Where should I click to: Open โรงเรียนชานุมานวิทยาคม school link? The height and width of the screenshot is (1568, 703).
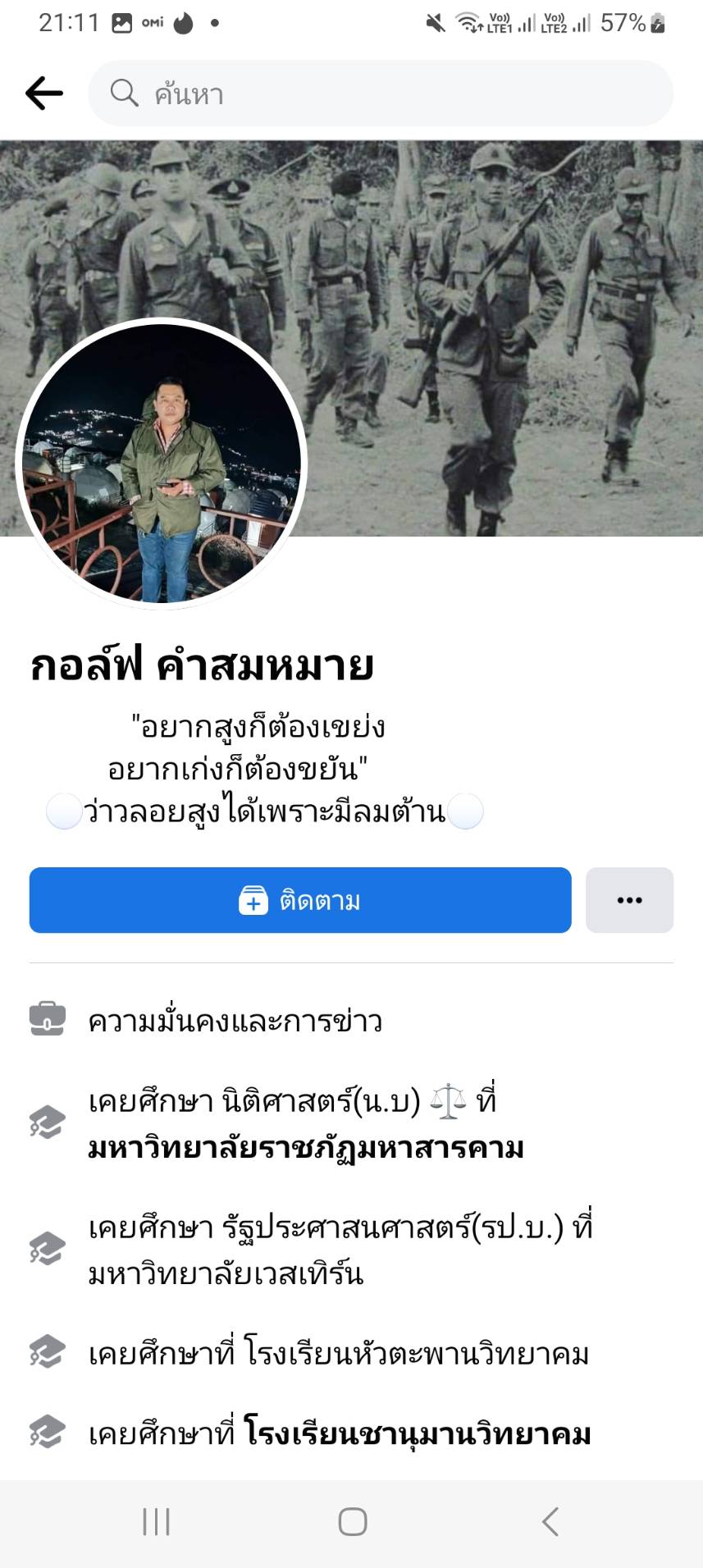[418, 1433]
